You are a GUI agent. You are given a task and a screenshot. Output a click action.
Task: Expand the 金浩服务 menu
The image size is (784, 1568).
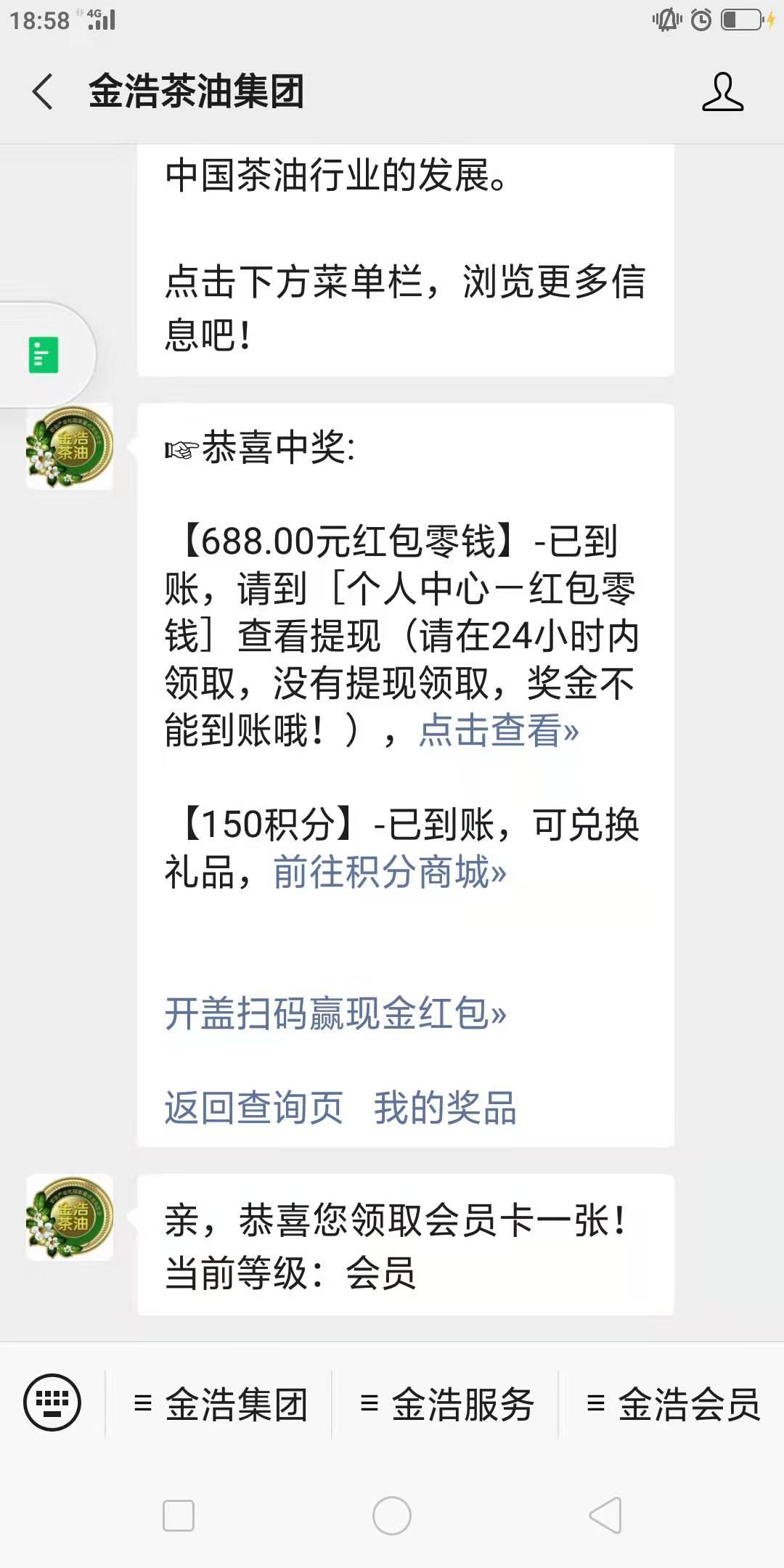(x=448, y=1404)
